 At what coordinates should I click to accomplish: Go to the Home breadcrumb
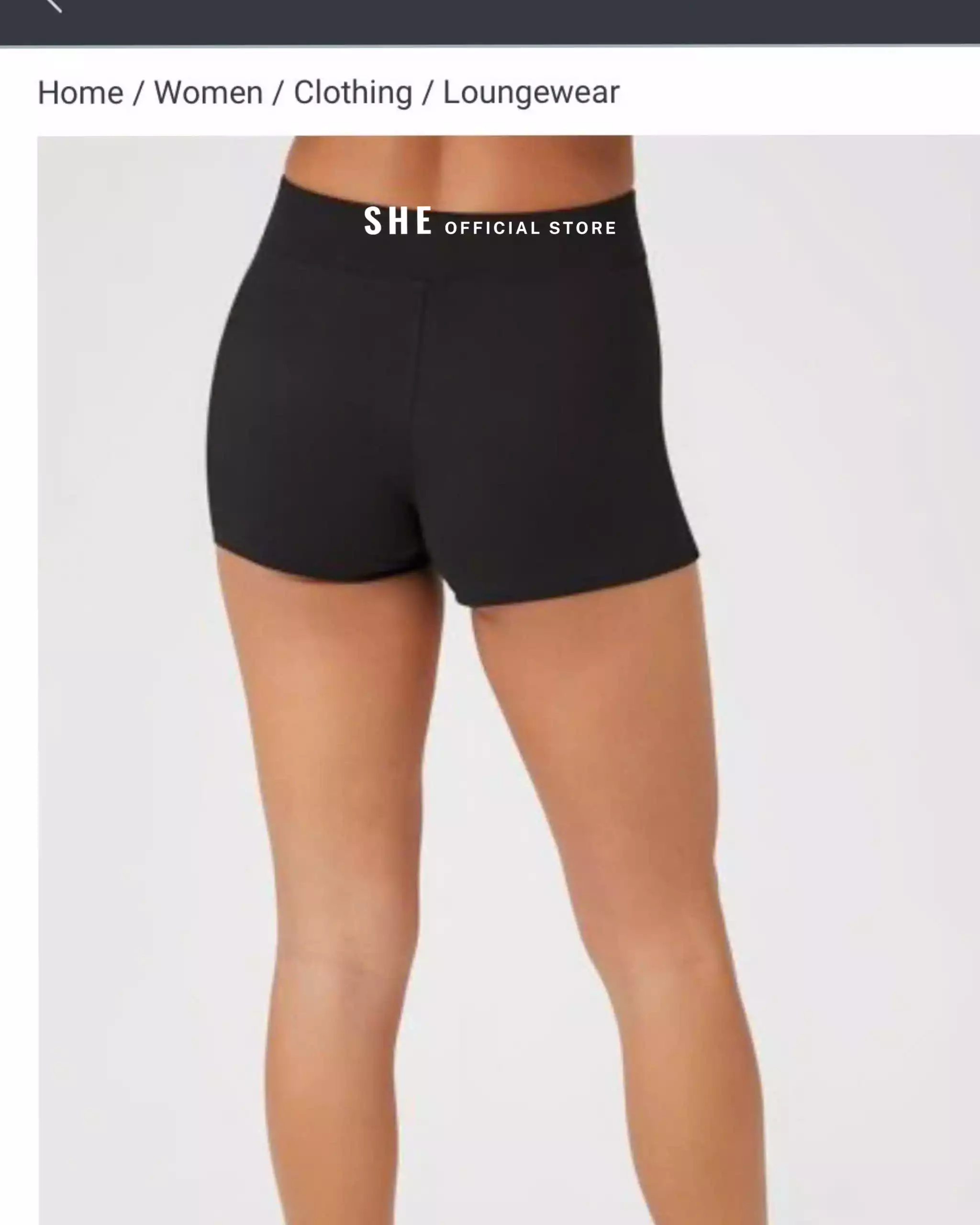click(80, 93)
